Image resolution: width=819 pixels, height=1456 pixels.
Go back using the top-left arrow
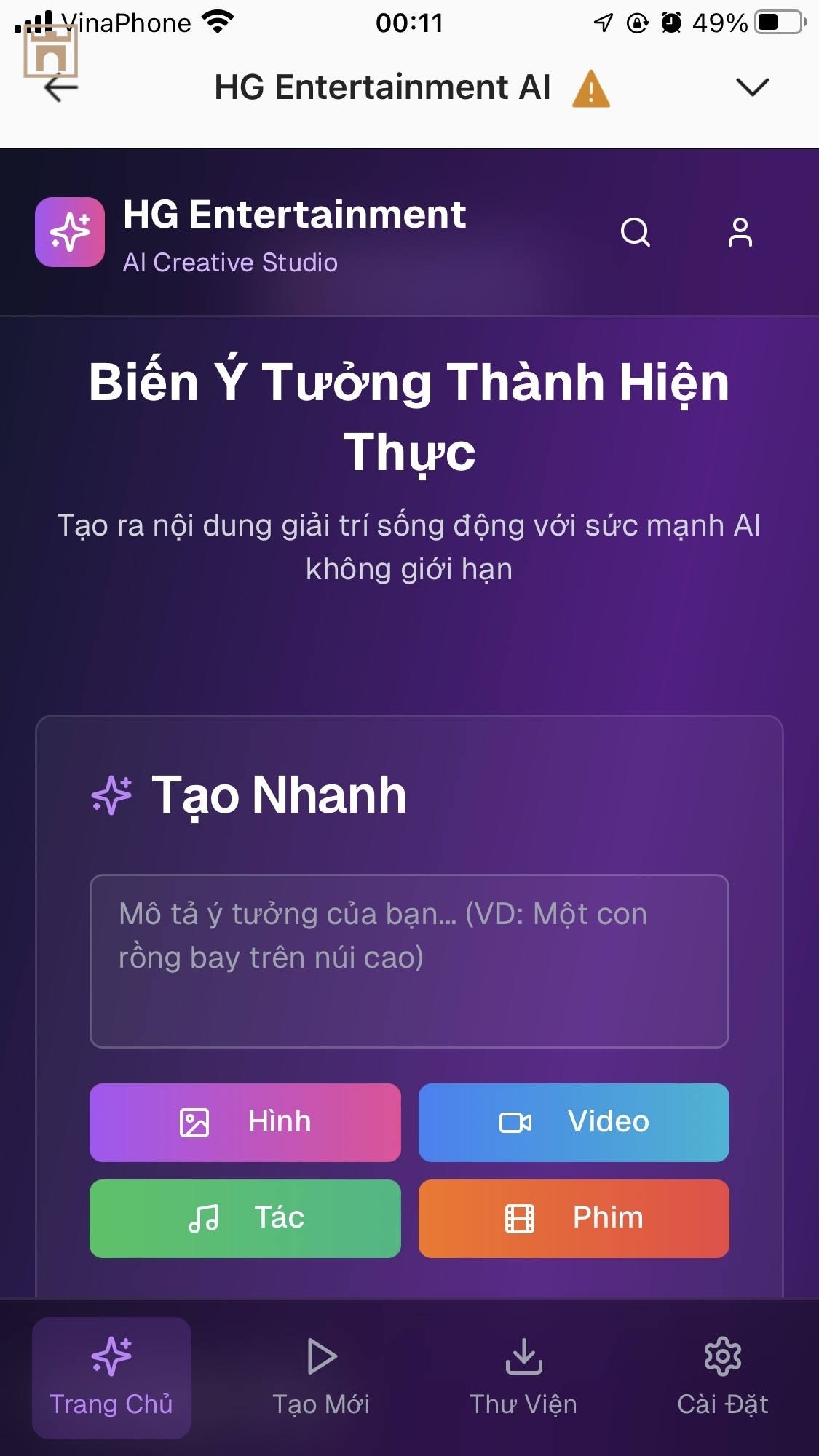pyautogui.click(x=61, y=88)
